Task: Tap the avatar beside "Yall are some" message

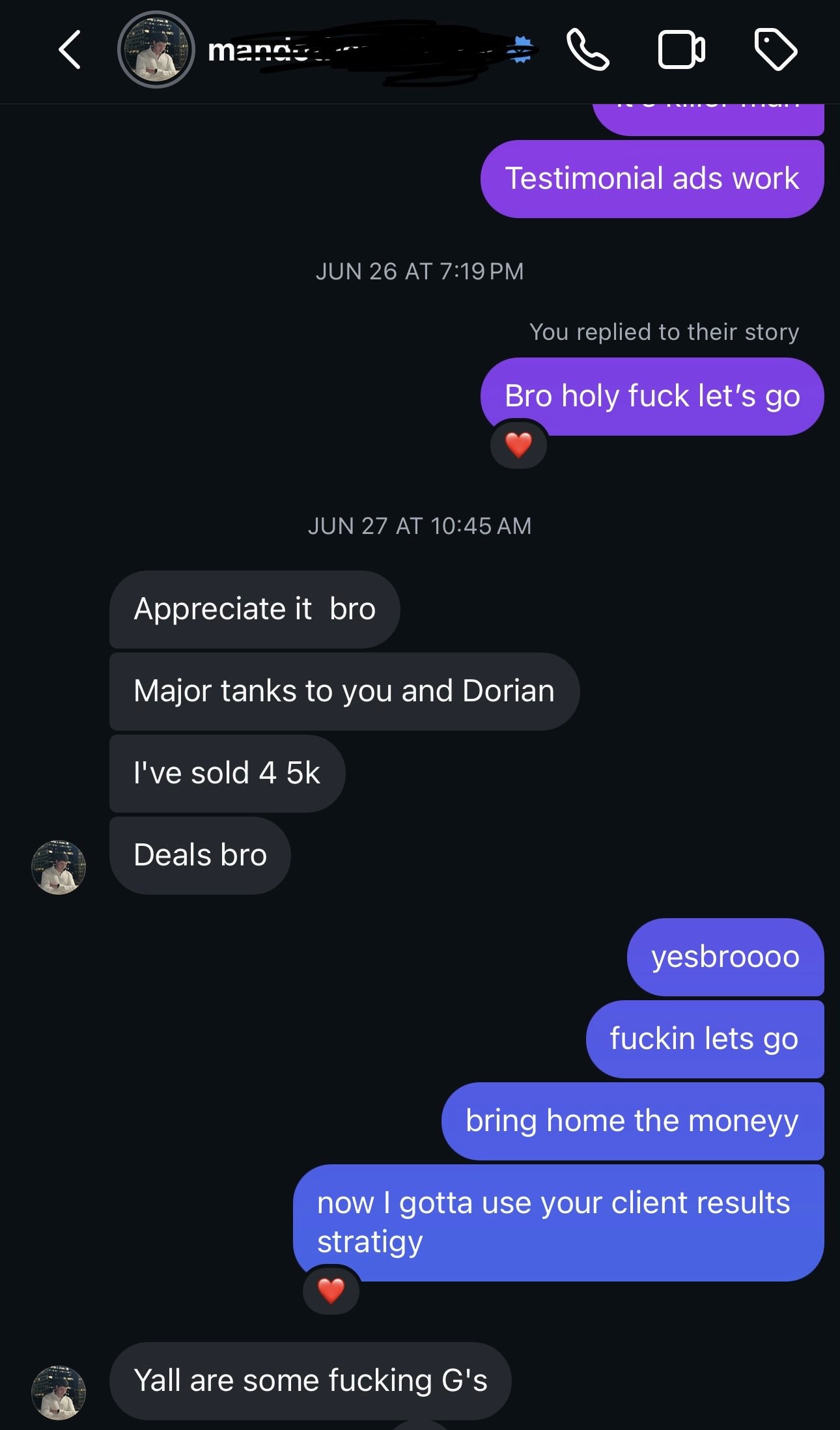Action: [x=59, y=1392]
